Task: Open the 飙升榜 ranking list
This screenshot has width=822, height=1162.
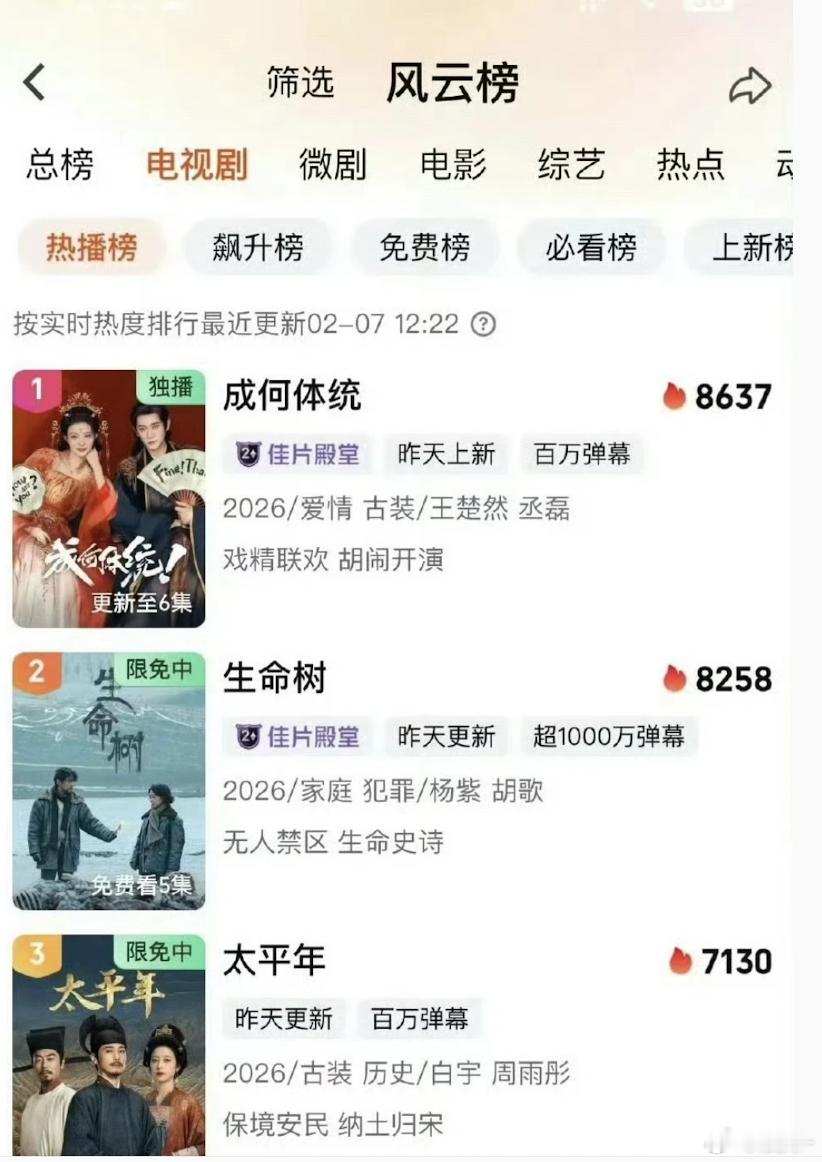Action: [x=258, y=246]
